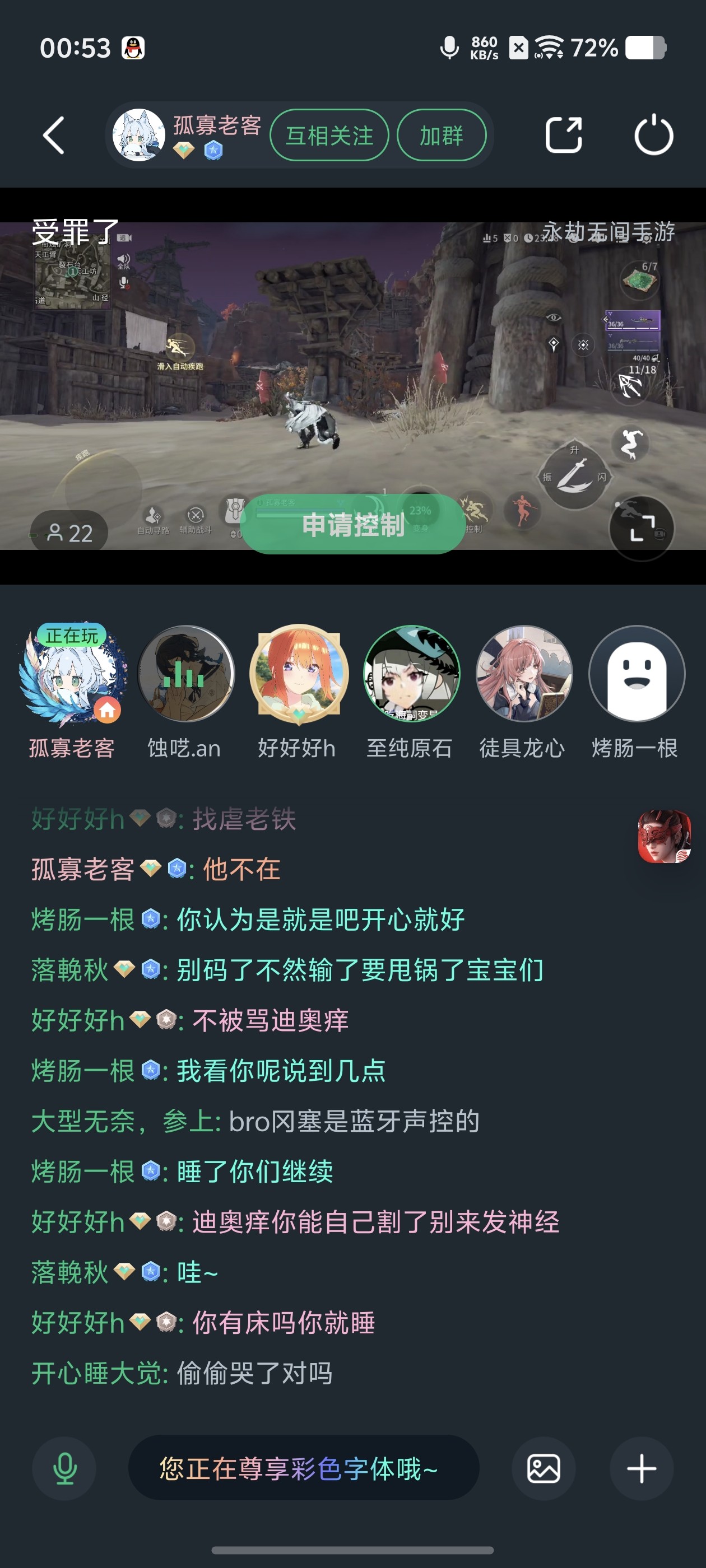Open the host profile 孤寡老客 in header
Viewport: 706px width, 1568px height.
point(140,135)
